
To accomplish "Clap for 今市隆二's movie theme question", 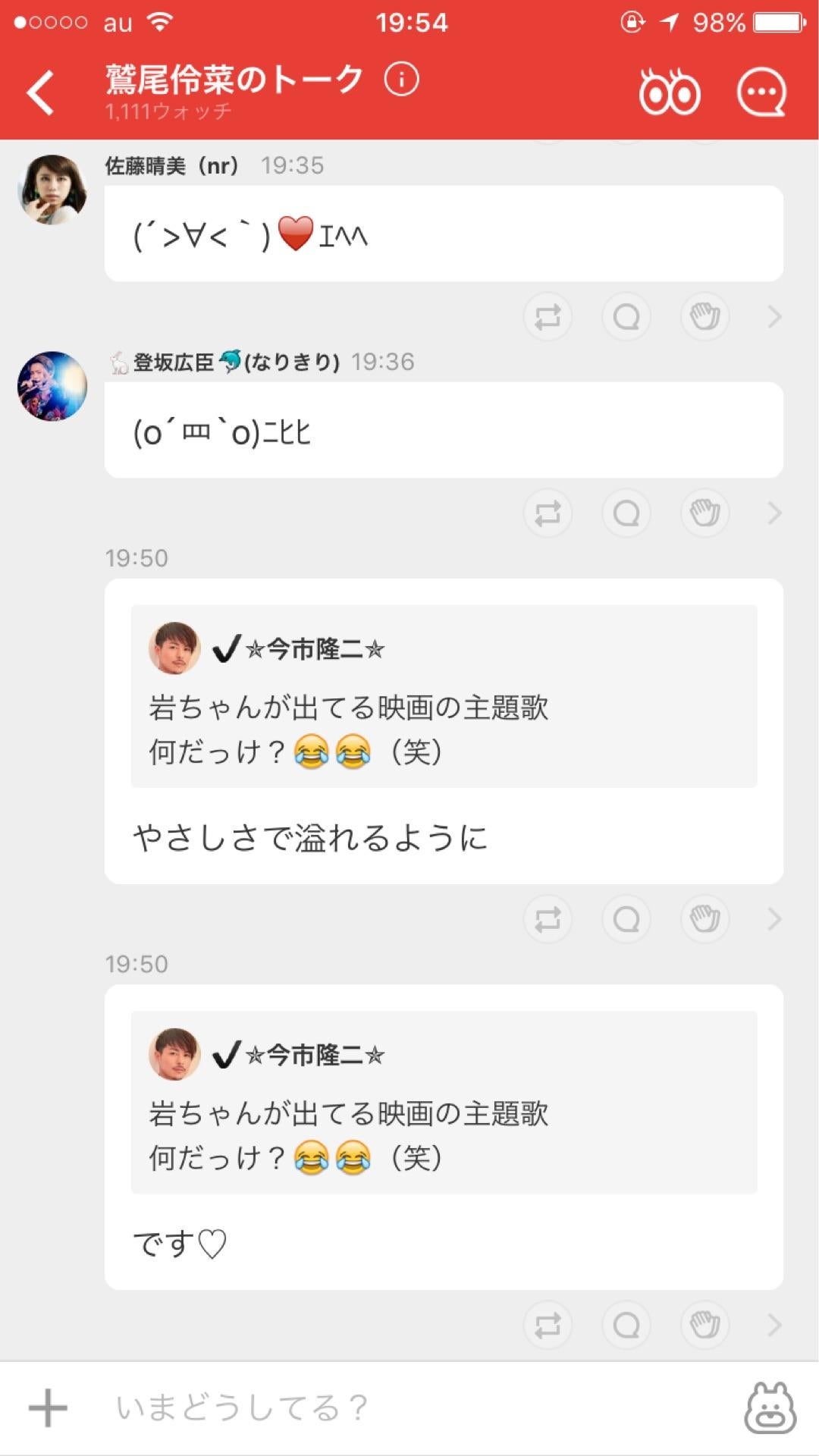I will (704, 918).
